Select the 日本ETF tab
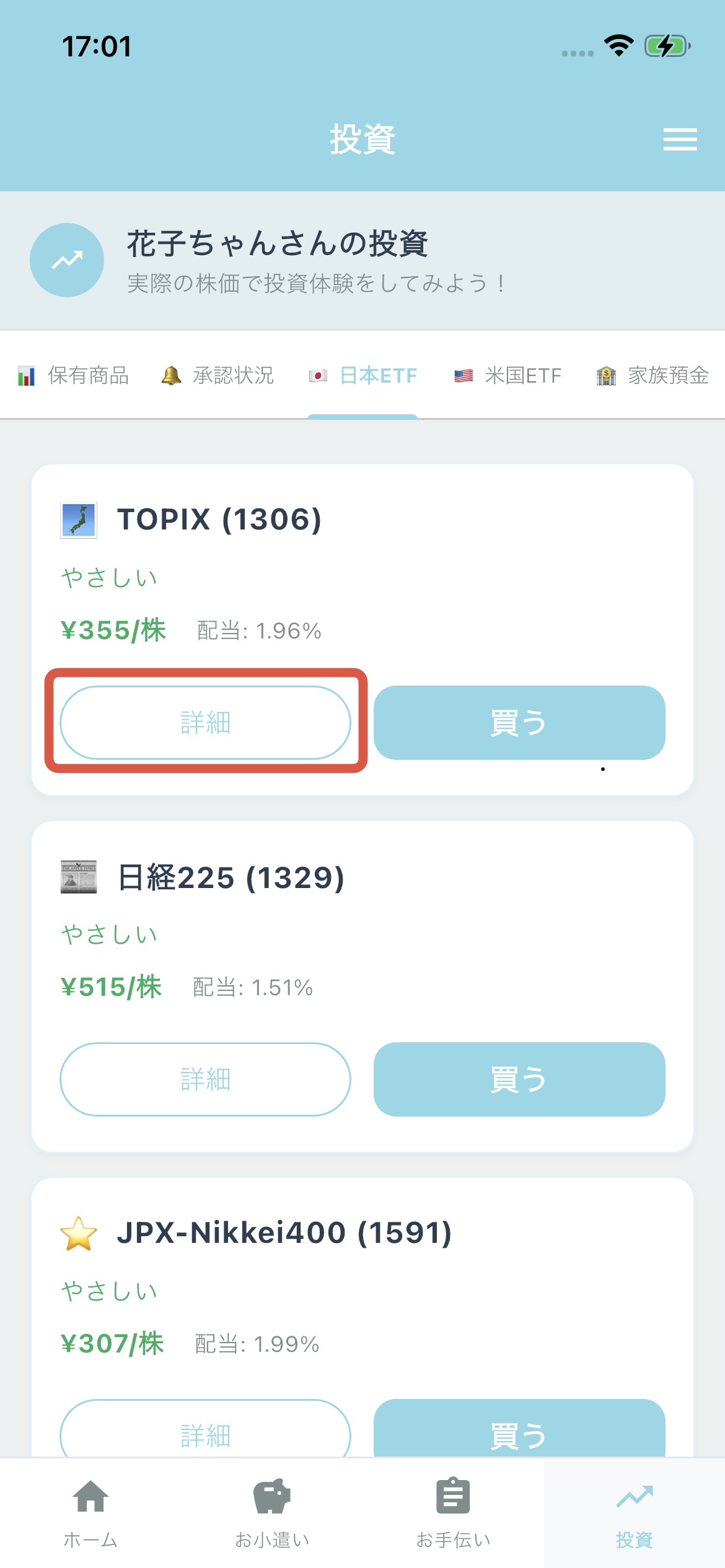The height and width of the screenshot is (1568, 725). [x=363, y=375]
